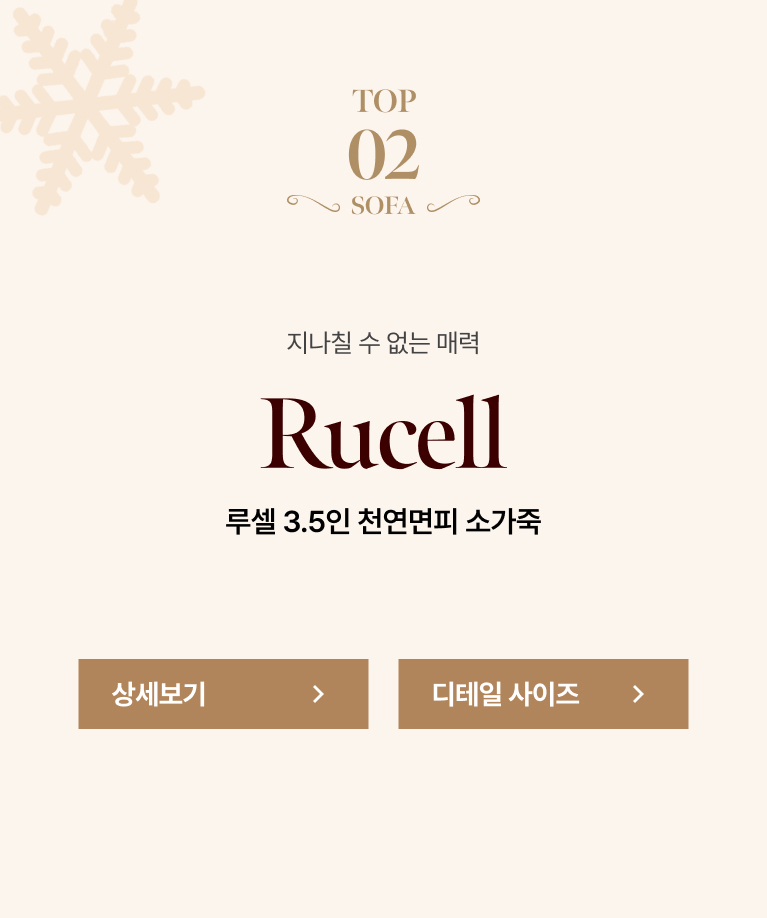
Task: Open 상세보기 for the Rucell sofa
Action: click(223, 694)
